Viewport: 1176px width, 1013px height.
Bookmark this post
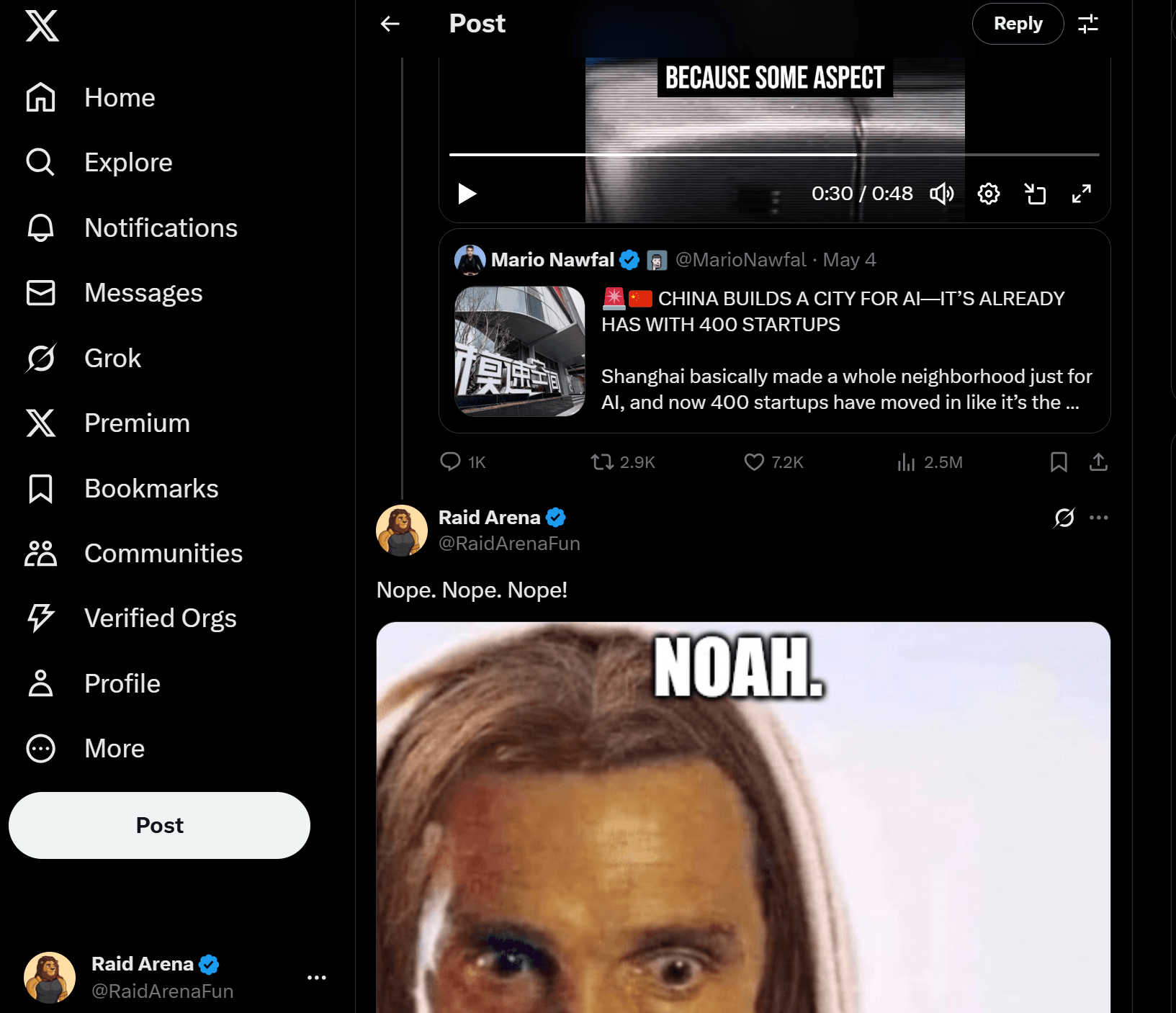click(x=1058, y=462)
